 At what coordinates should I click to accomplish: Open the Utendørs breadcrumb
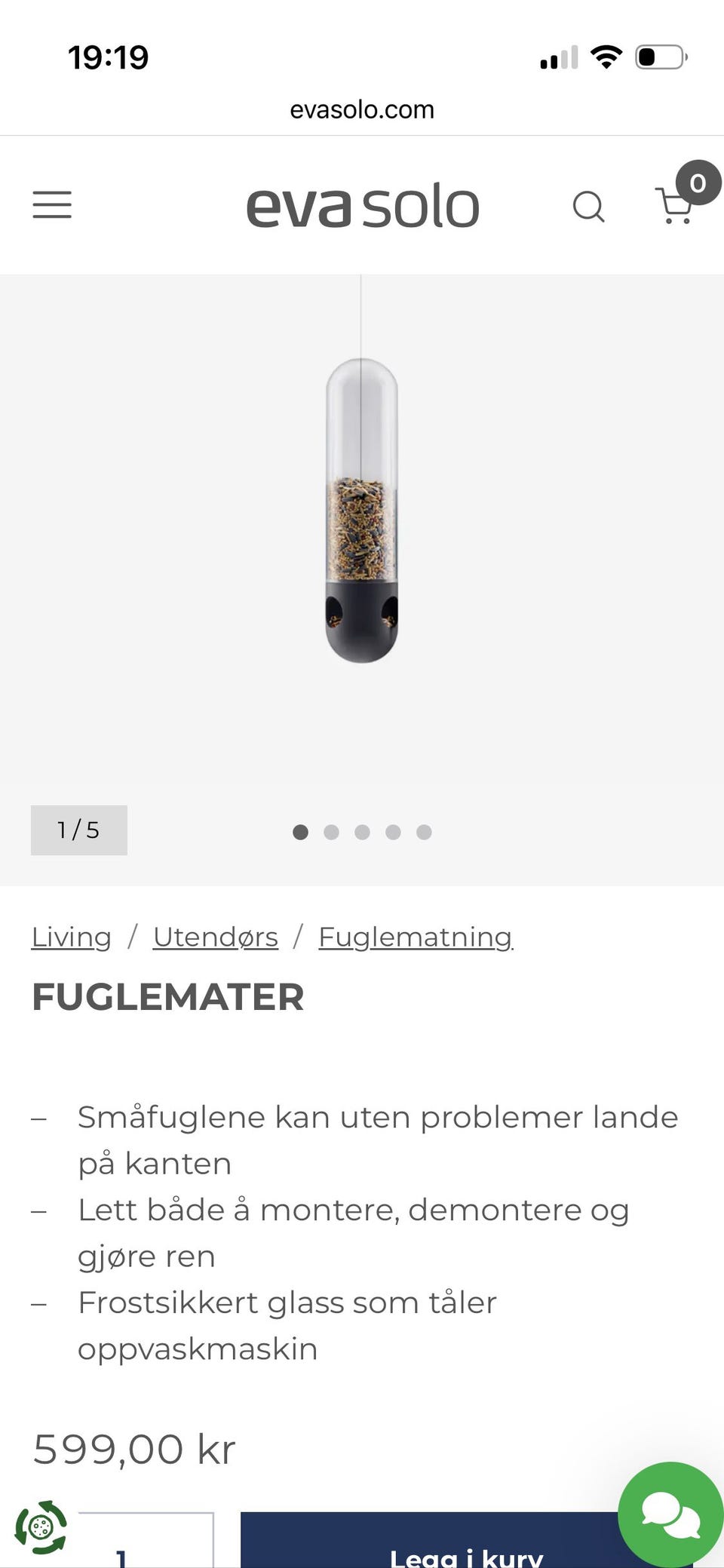tap(216, 937)
